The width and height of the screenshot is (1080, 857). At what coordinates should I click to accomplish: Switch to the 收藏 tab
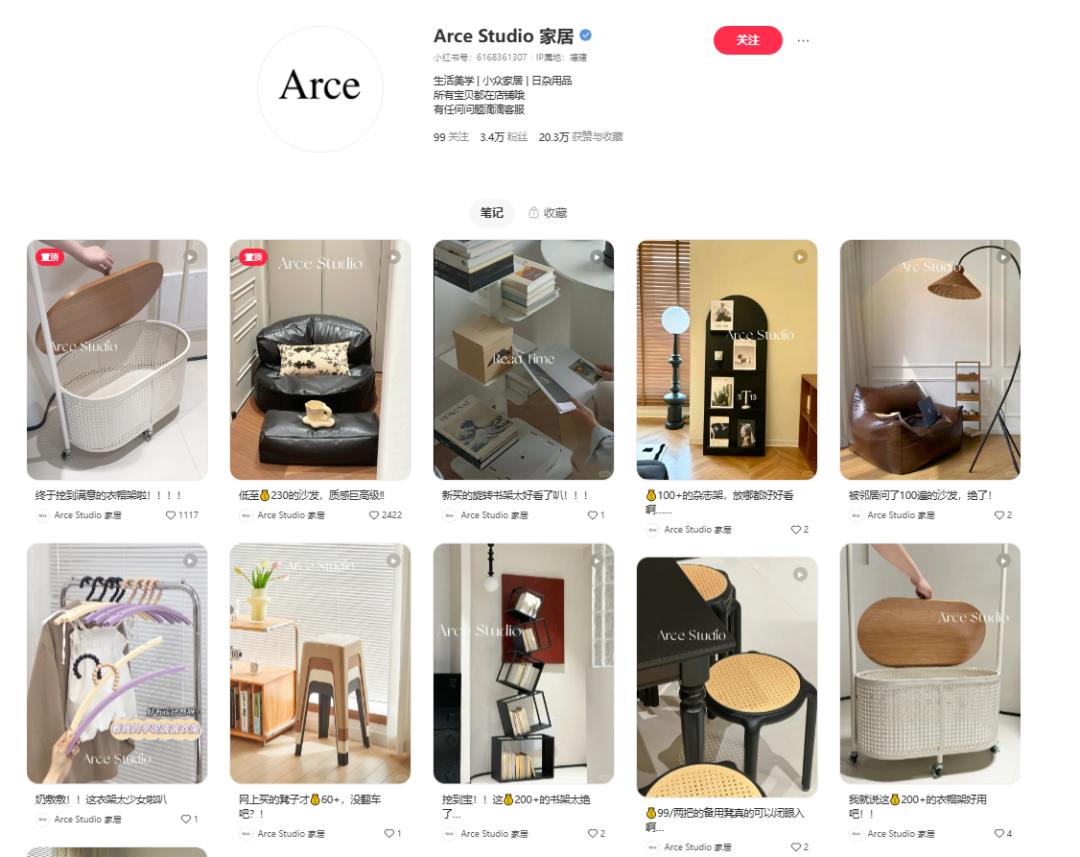pyautogui.click(x=547, y=213)
